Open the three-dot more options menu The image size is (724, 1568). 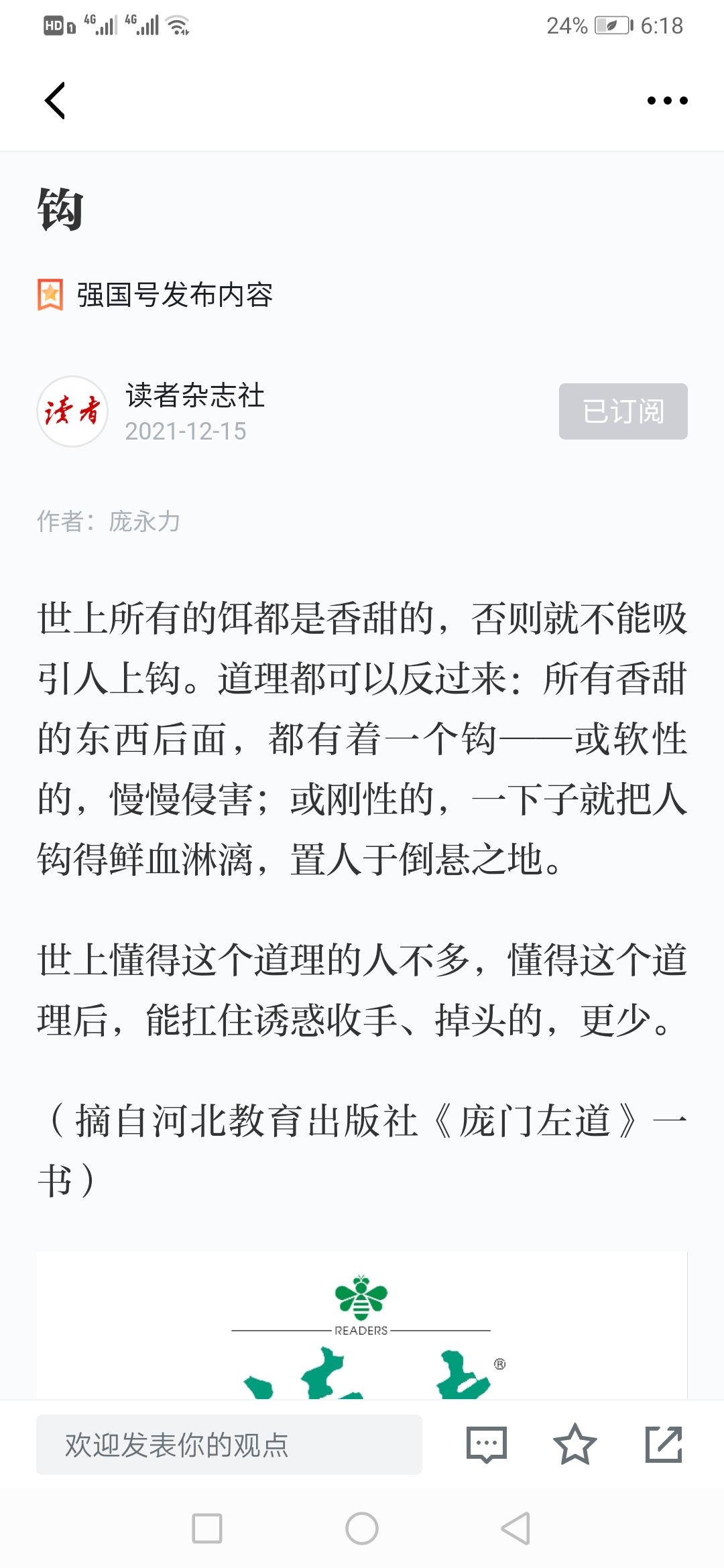667,101
